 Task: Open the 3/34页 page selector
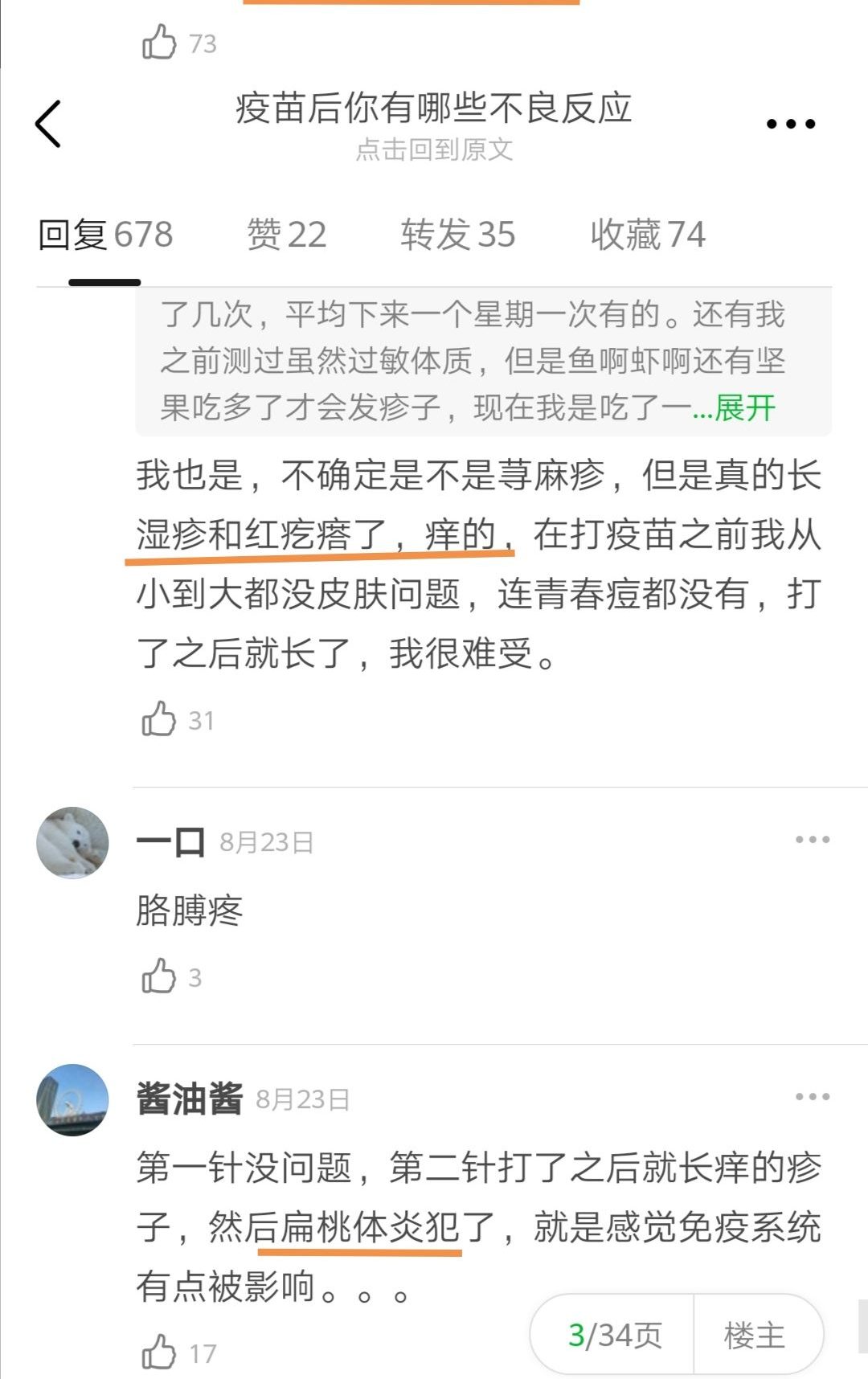[614, 1335]
